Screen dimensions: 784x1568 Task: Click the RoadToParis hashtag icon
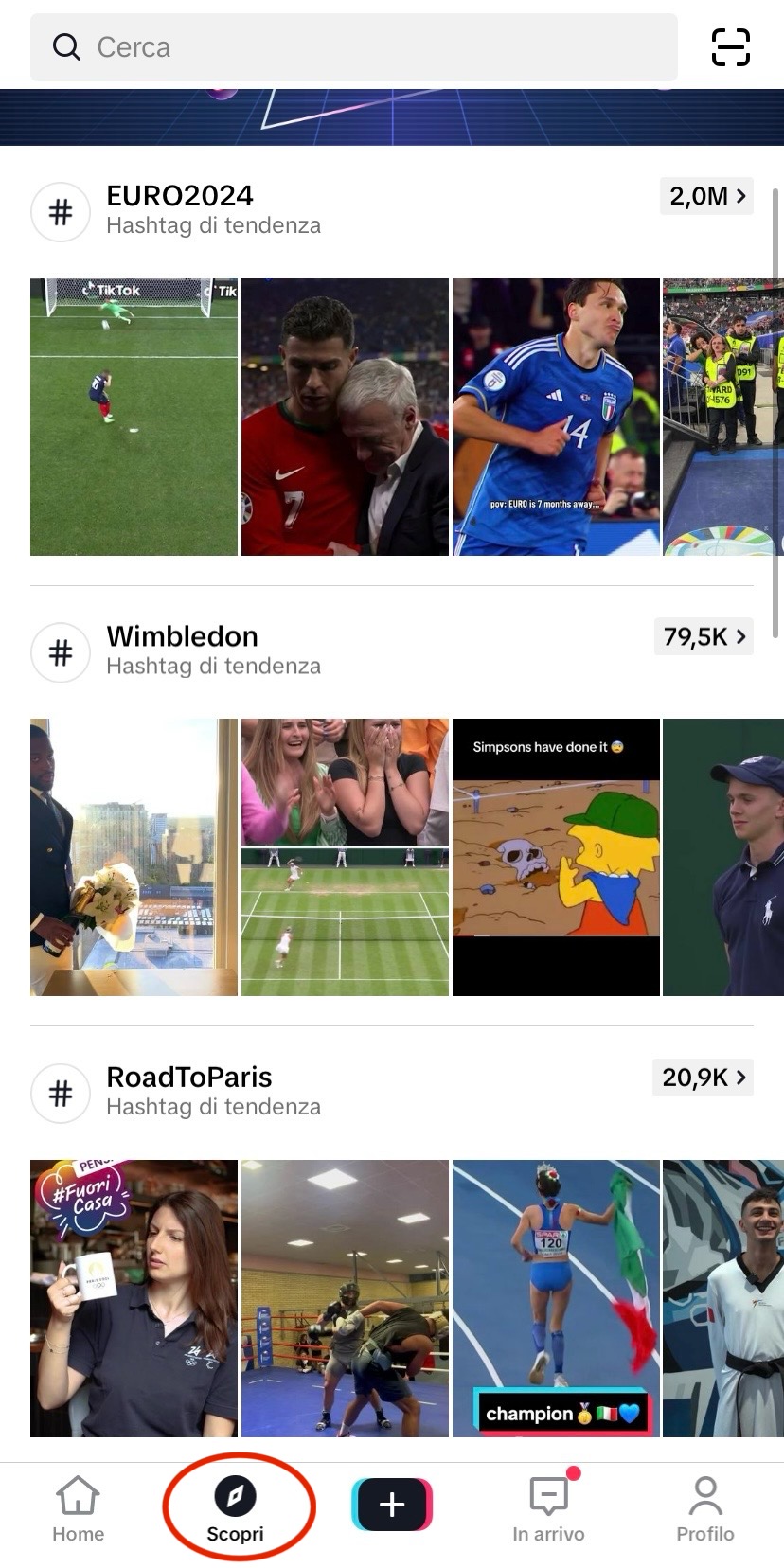60,1093
